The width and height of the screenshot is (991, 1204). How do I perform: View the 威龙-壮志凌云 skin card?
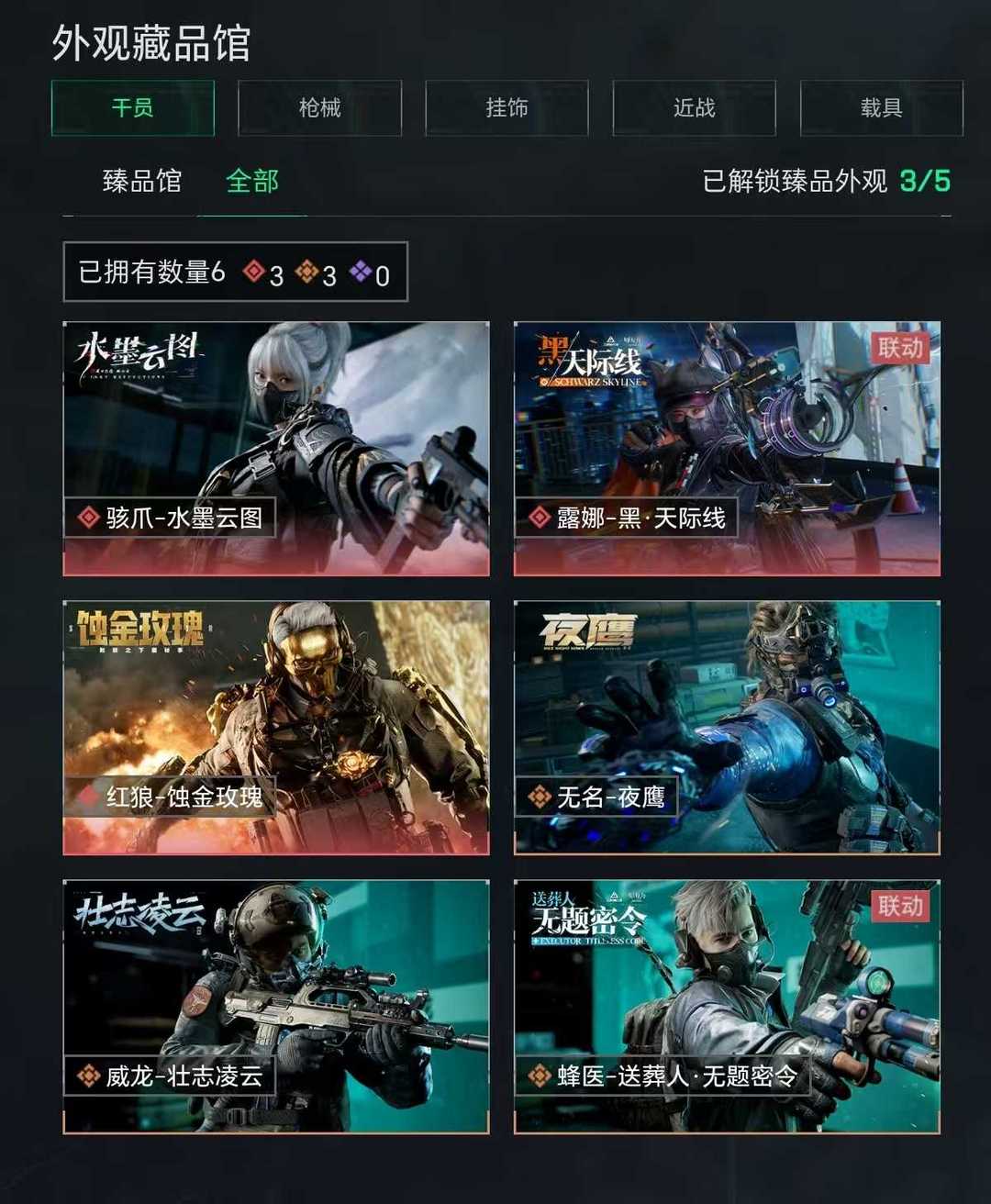(x=275, y=1006)
